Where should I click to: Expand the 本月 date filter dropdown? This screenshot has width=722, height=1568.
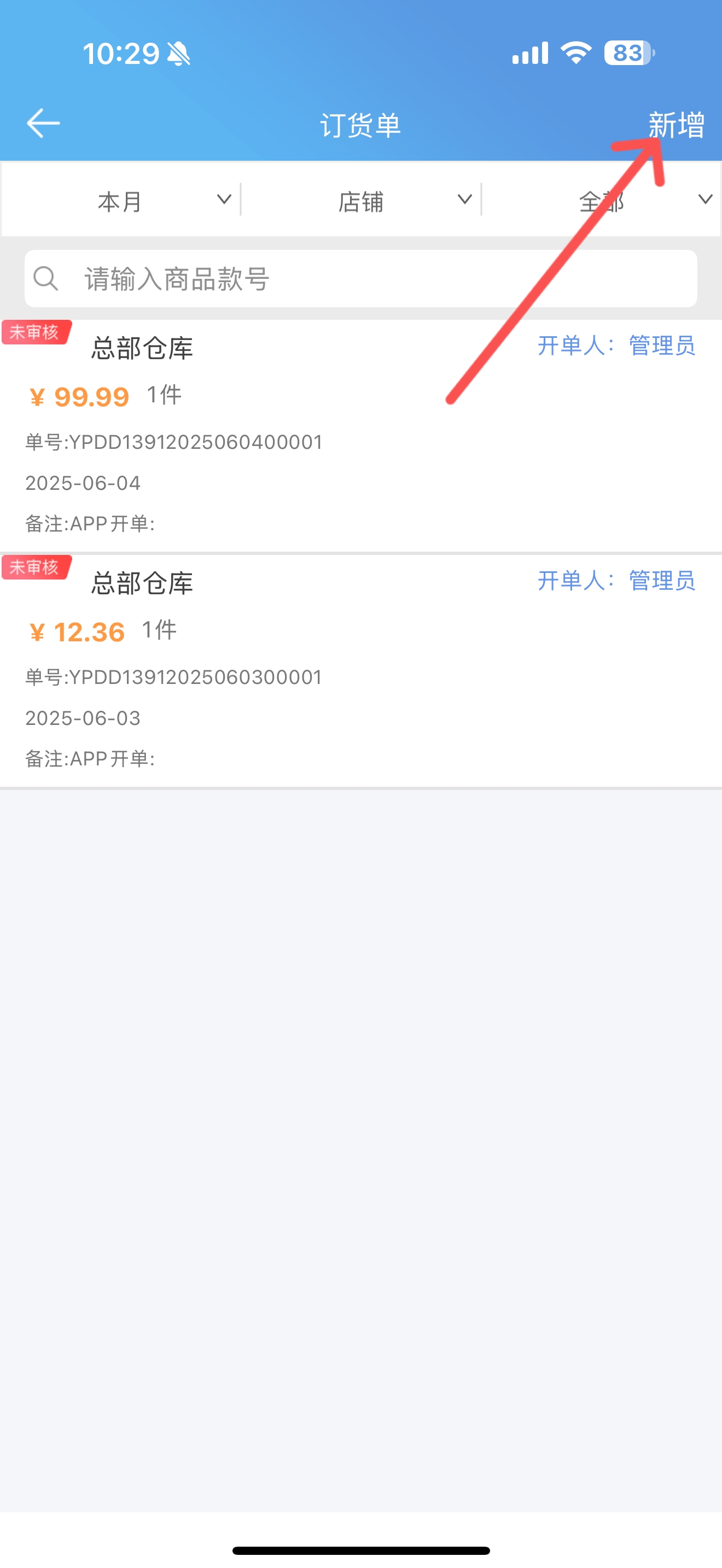(x=121, y=200)
